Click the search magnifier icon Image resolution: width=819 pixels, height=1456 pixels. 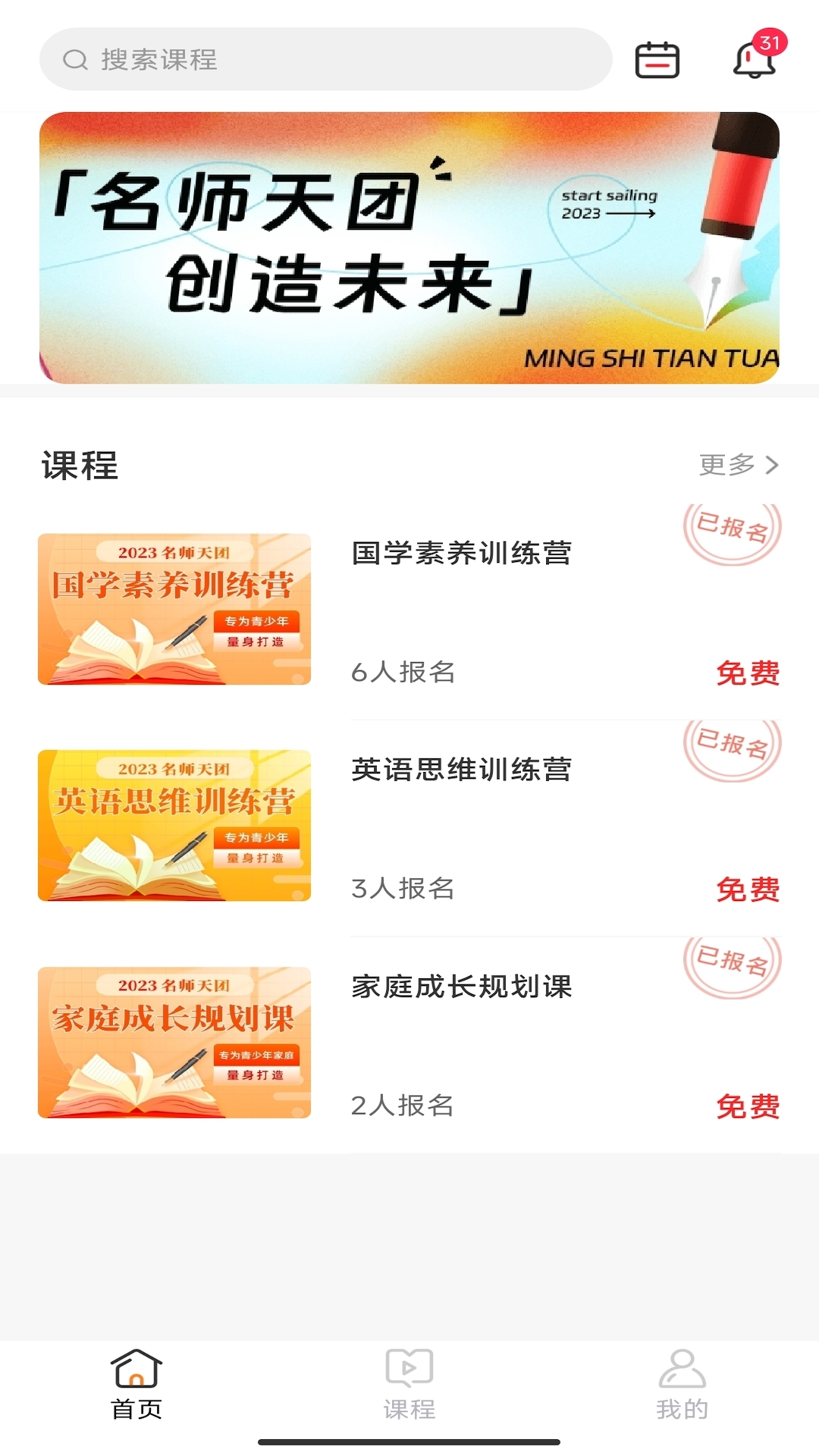coord(74,61)
